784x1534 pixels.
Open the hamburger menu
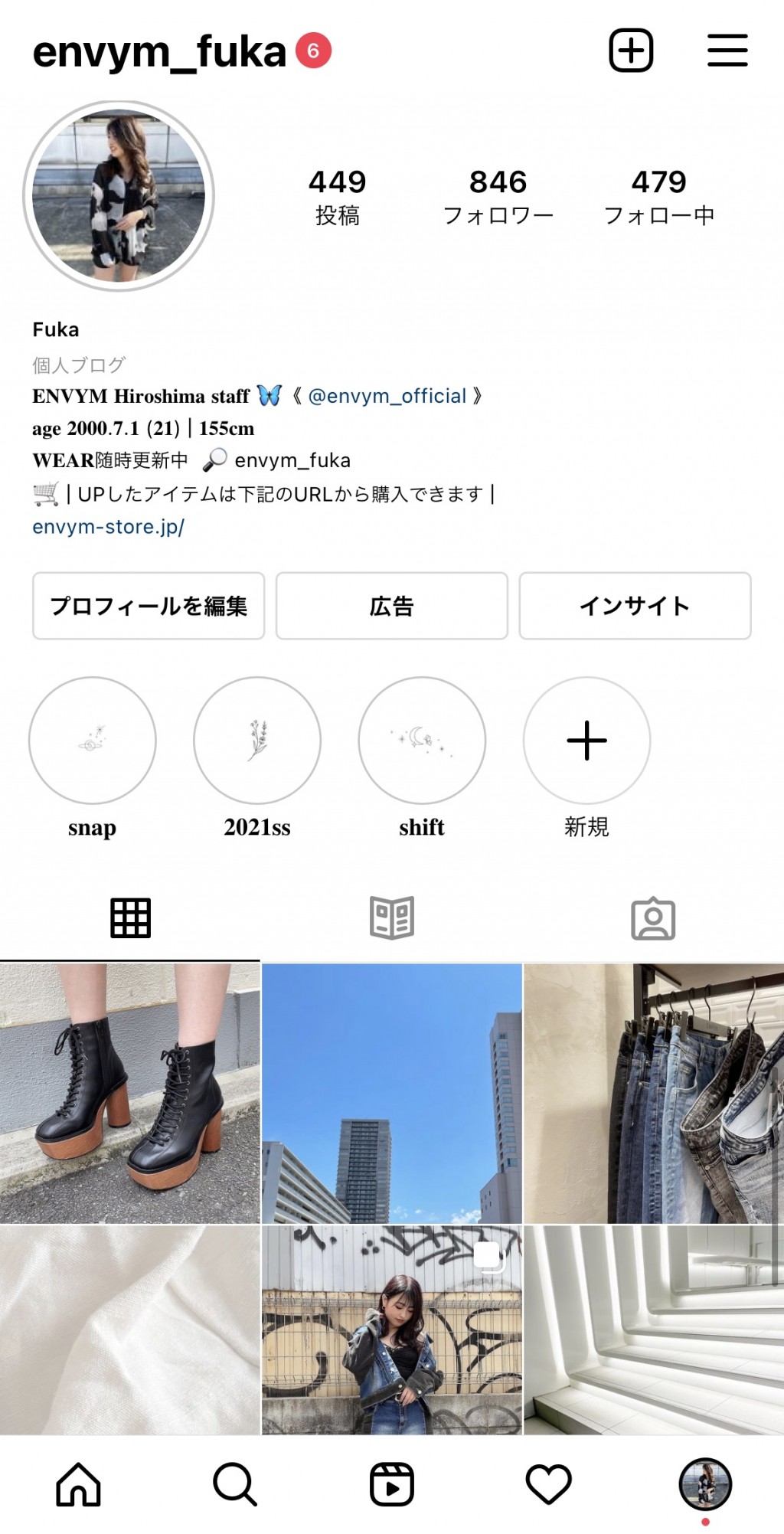point(727,51)
